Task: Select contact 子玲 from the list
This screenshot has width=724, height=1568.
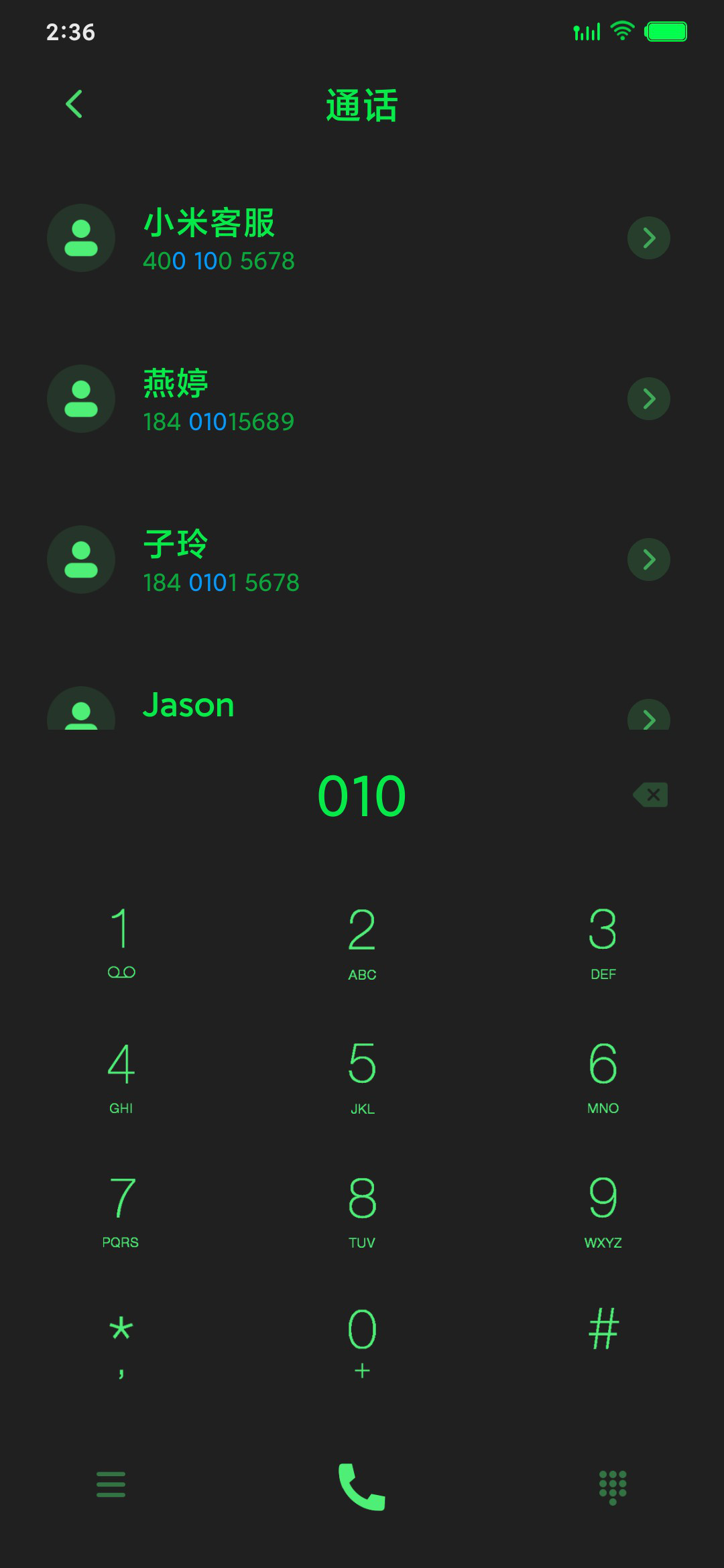Action: click(x=362, y=560)
